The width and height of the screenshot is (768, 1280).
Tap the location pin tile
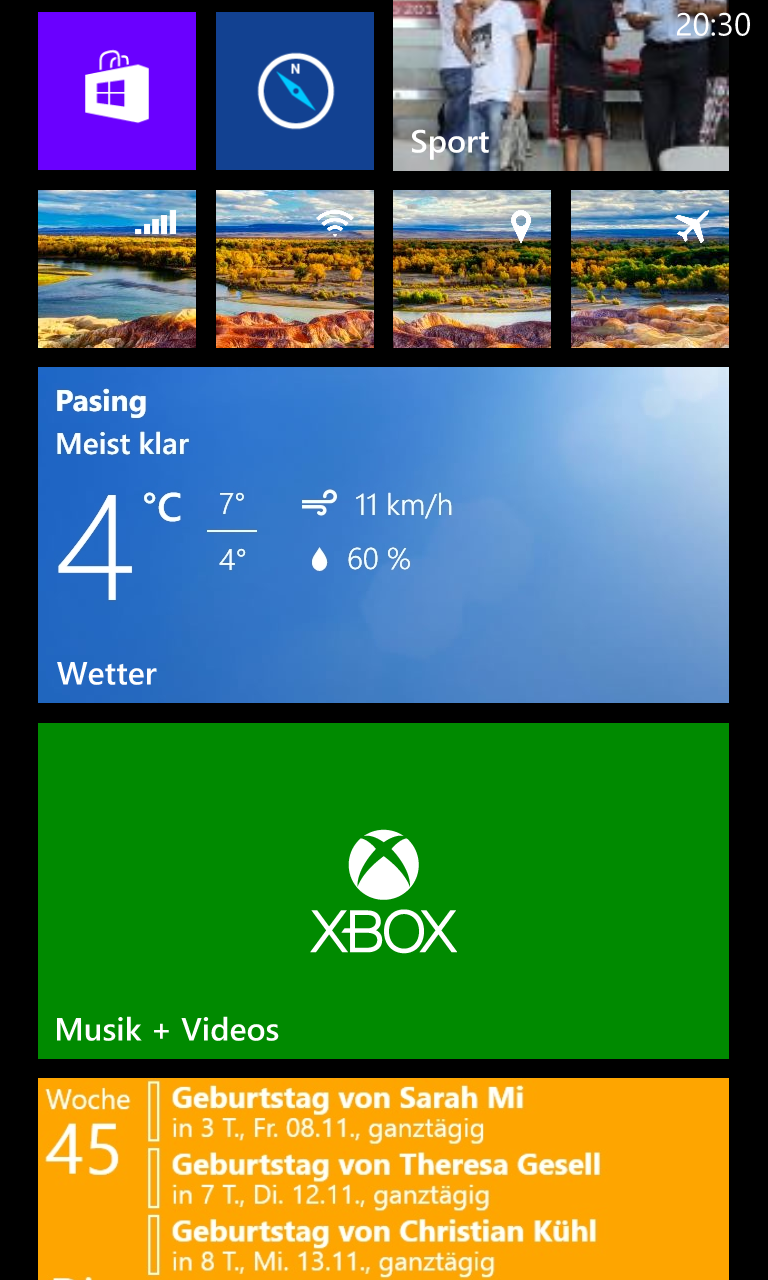coord(472,269)
